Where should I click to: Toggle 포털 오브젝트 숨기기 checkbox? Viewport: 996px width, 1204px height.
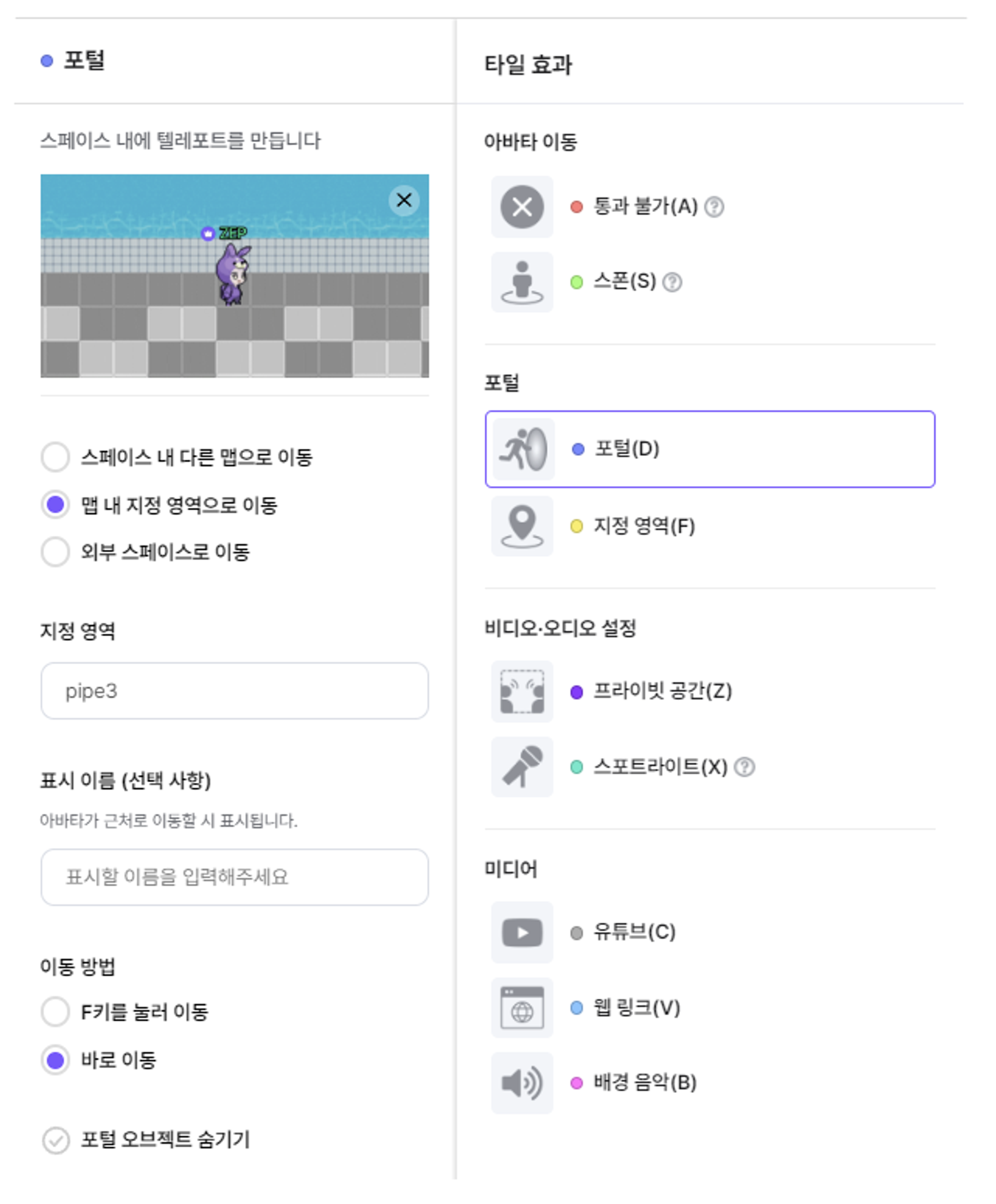point(56,1140)
